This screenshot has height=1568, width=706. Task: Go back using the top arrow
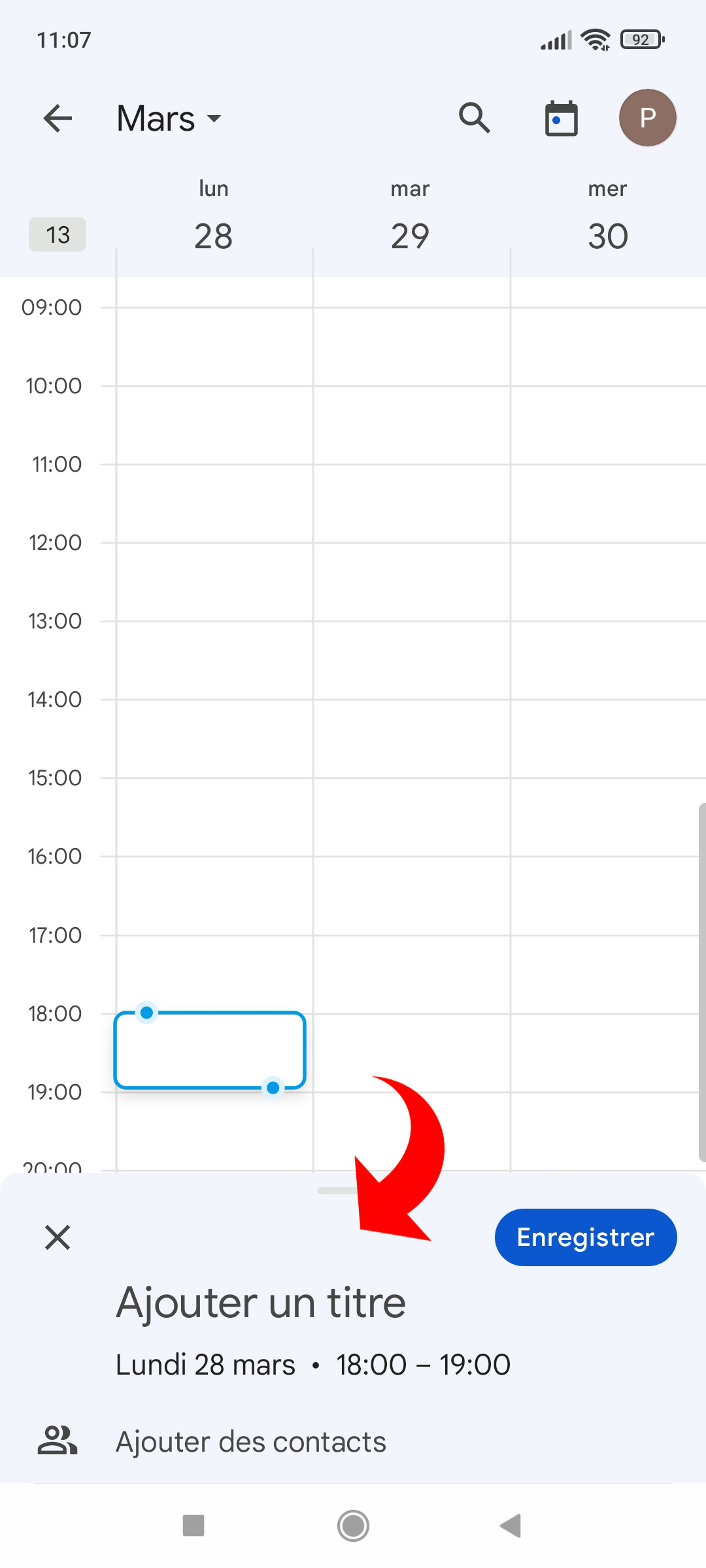coord(58,118)
